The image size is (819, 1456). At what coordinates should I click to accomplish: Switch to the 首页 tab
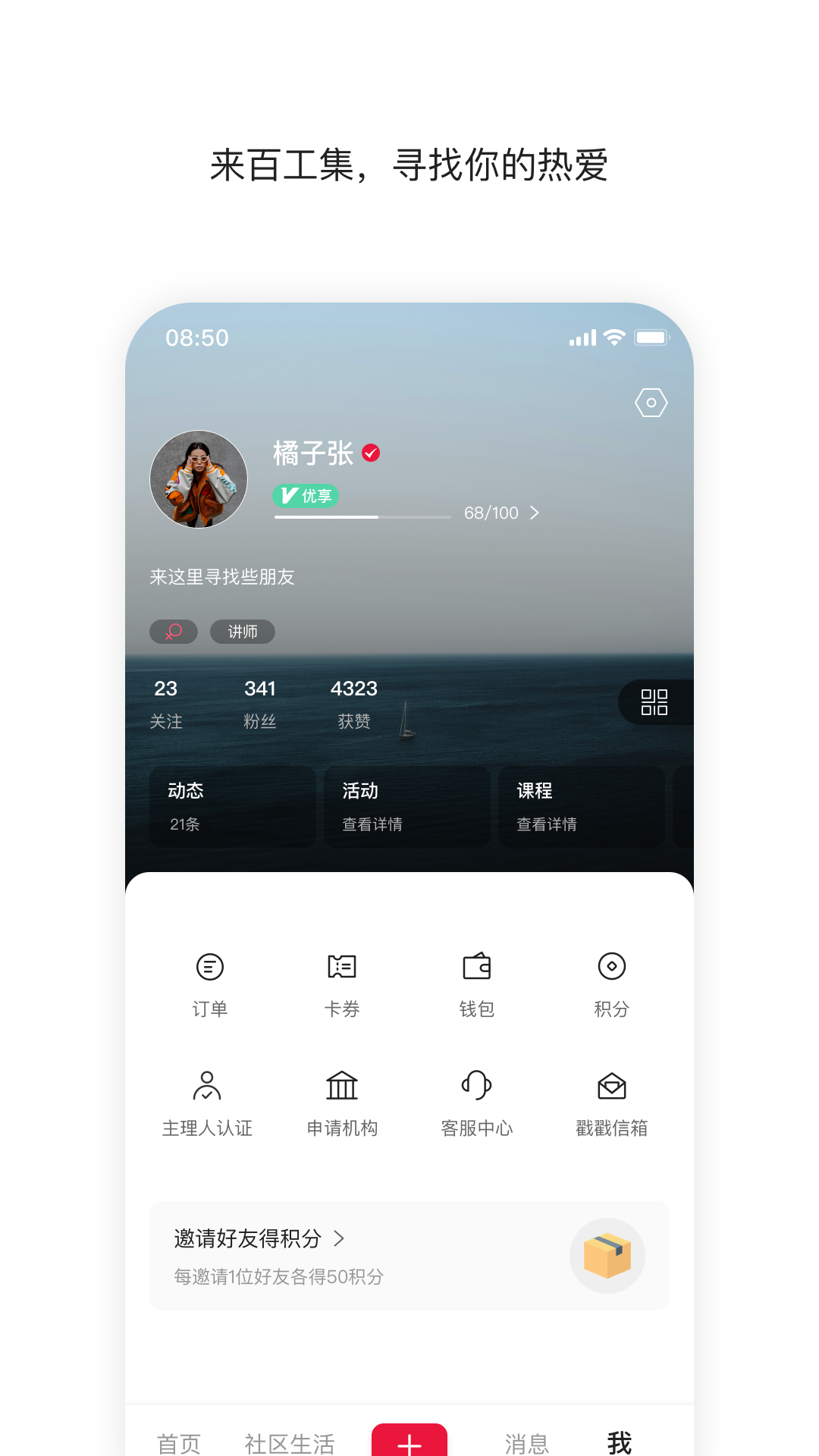pyautogui.click(x=178, y=1441)
